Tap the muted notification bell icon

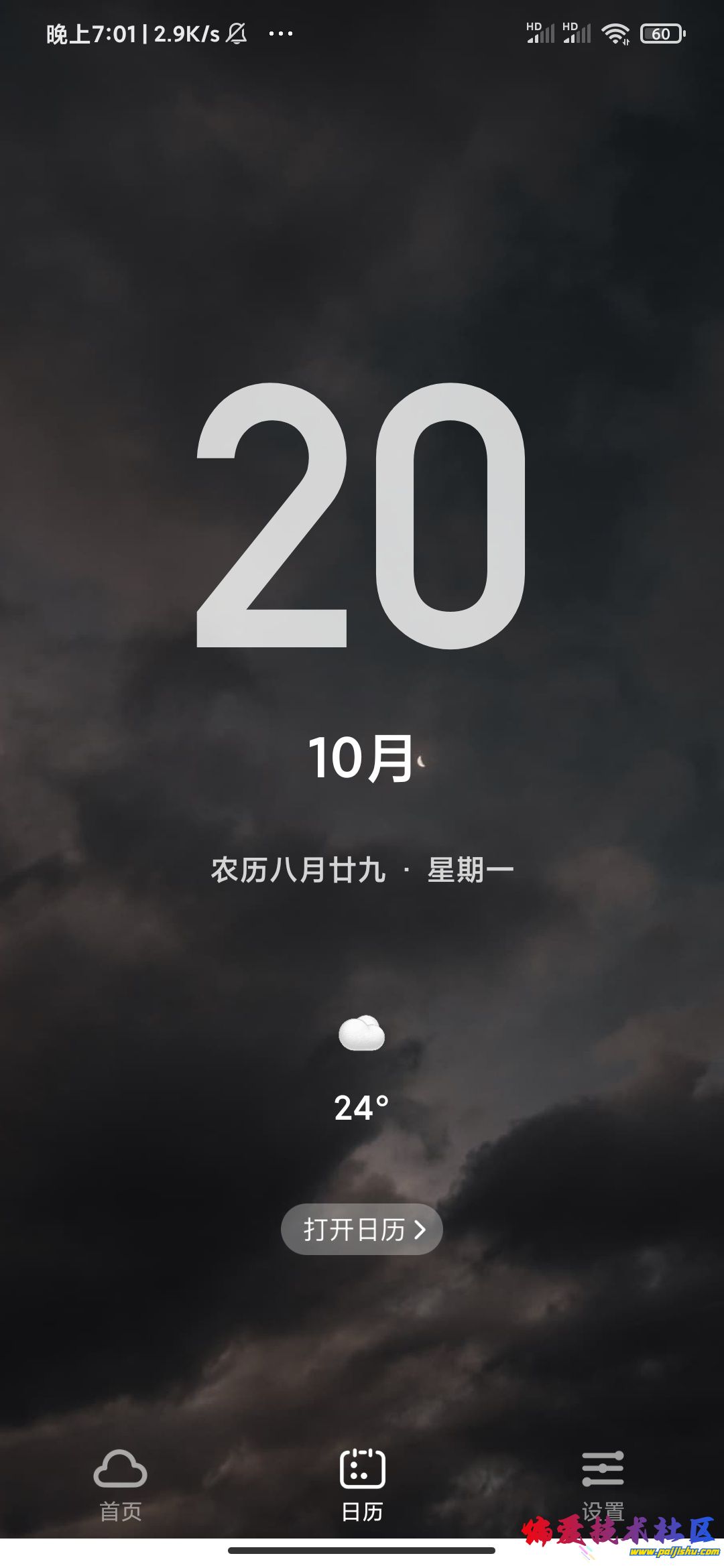click(236, 34)
